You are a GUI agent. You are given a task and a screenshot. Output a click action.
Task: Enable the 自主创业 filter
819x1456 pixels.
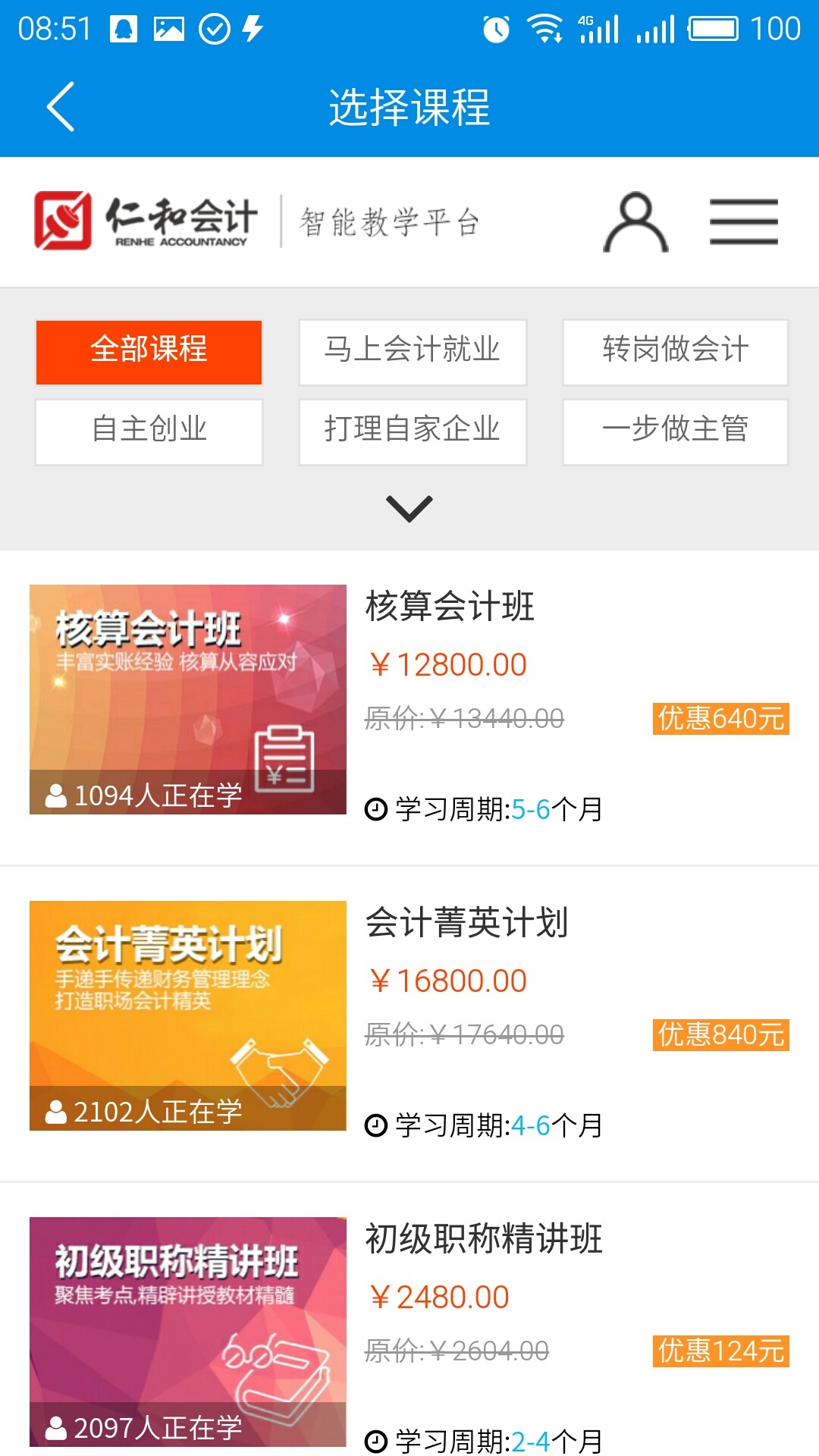click(149, 430)
